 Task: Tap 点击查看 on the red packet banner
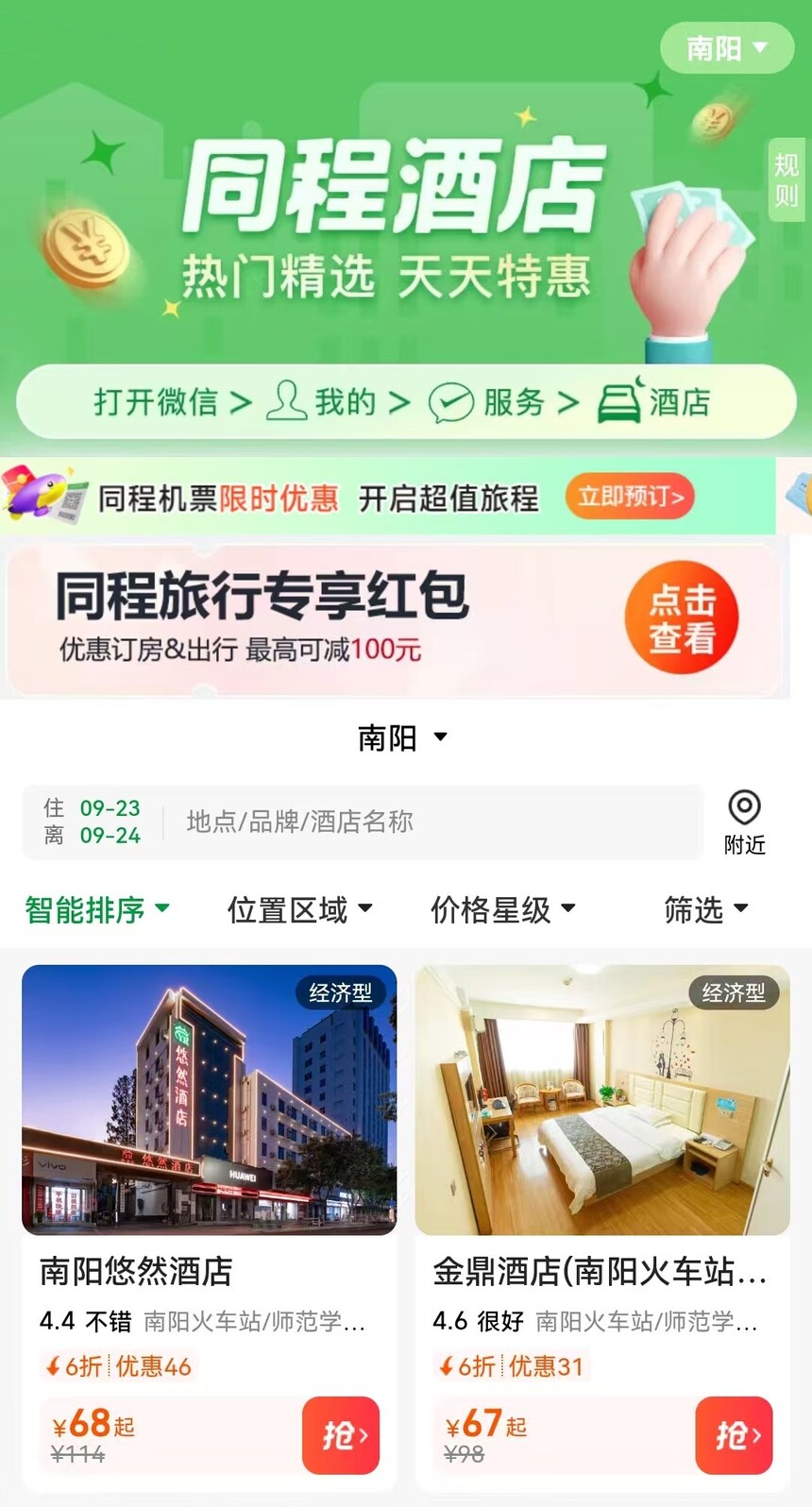click(x=681, y=618)
